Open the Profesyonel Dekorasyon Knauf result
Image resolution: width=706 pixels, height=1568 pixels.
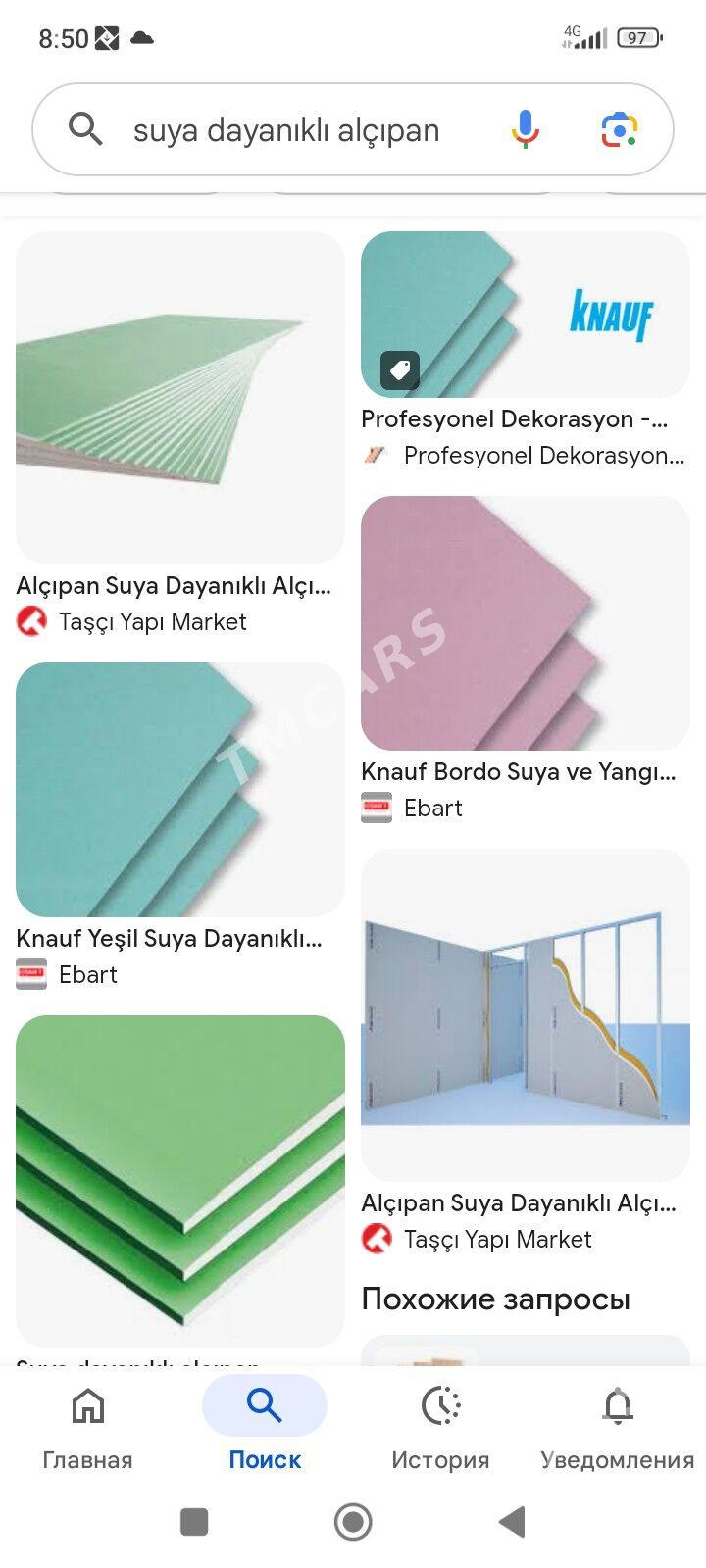pos(526,314)
